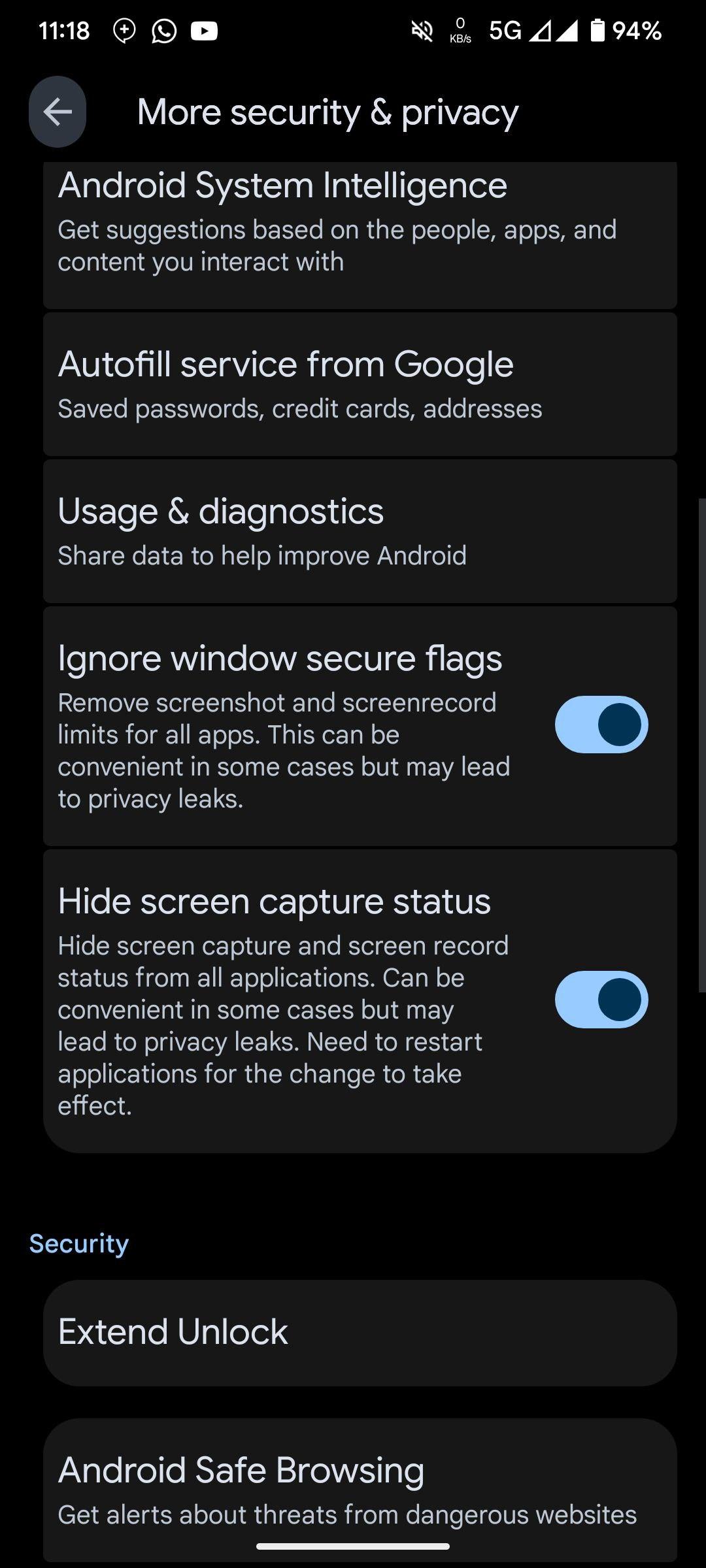Image resolution: width=706 pixels, height=1568 pixels.
Task: Open Android System Intelligence settings
Action: [360, 235]
